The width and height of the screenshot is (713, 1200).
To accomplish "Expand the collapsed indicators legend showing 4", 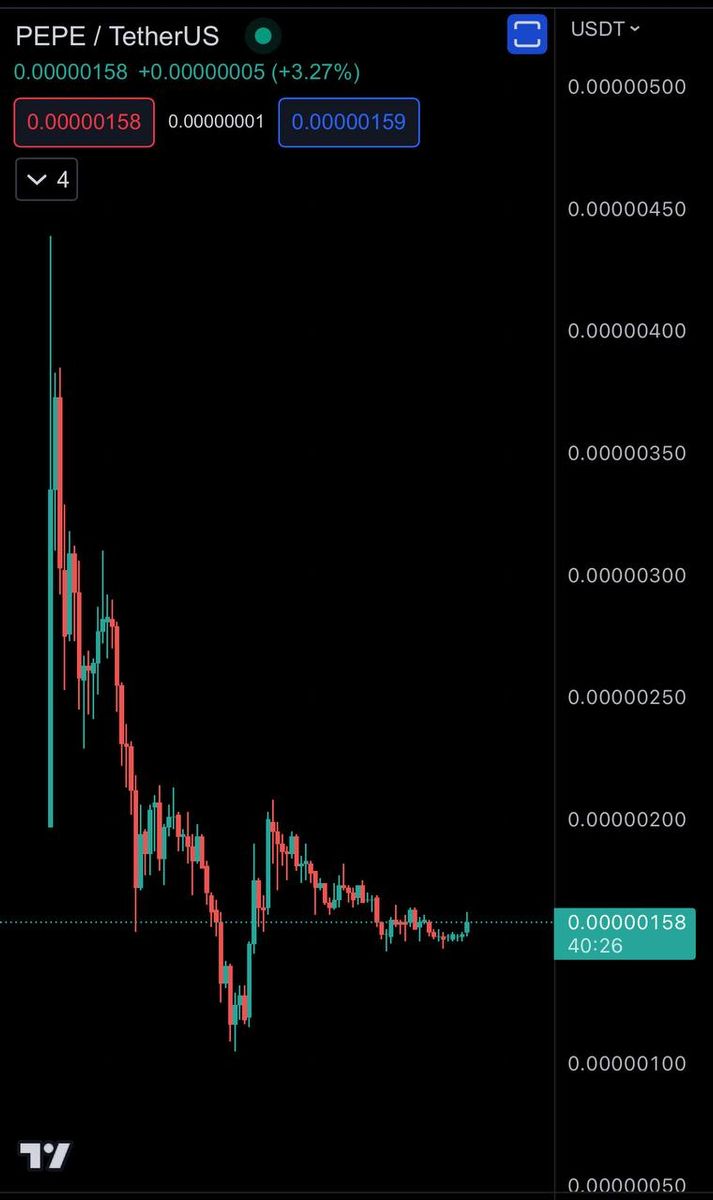I will (47, 180).
